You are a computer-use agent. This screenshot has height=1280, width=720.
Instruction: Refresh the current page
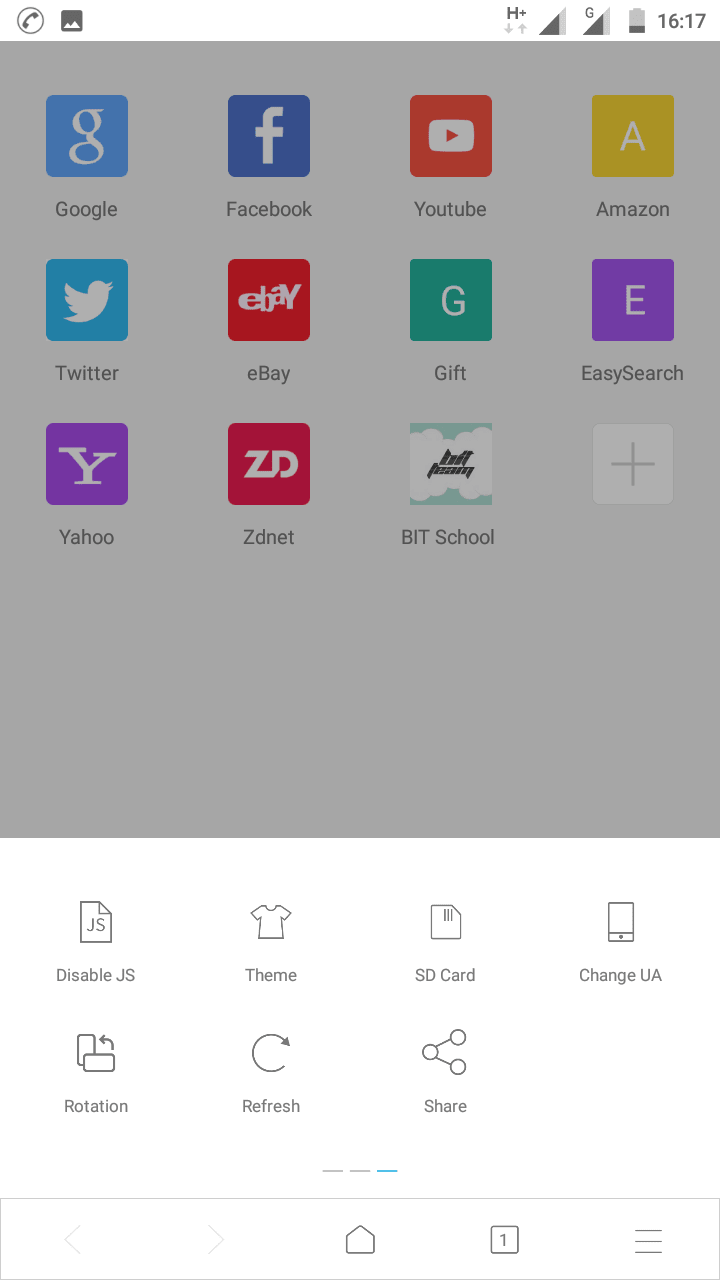[x=271, y=1071]
